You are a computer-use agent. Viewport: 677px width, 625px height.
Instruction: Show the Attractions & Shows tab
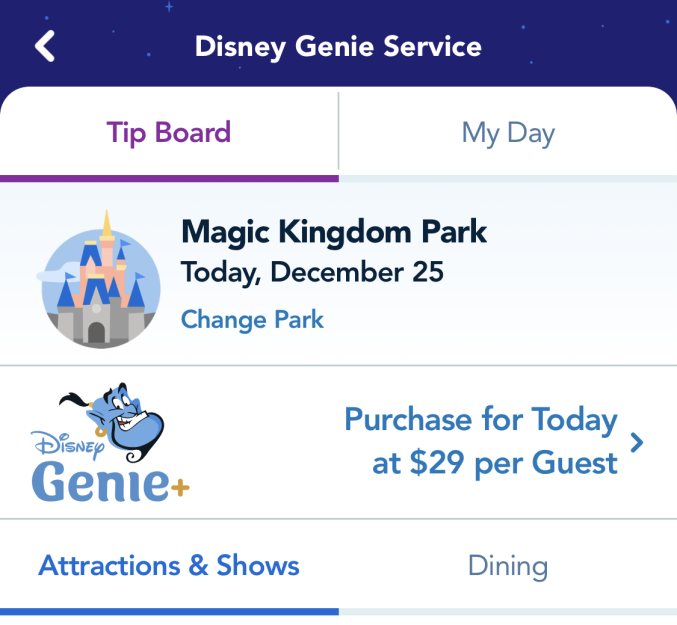coord(169,566)
